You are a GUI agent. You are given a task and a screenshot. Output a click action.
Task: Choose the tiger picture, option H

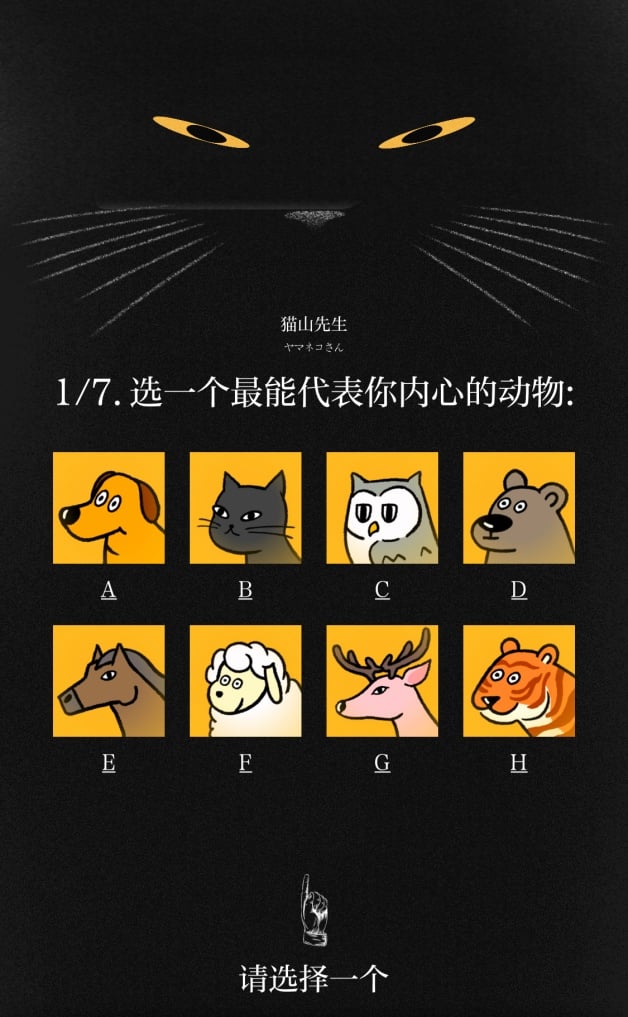[518, 681]
